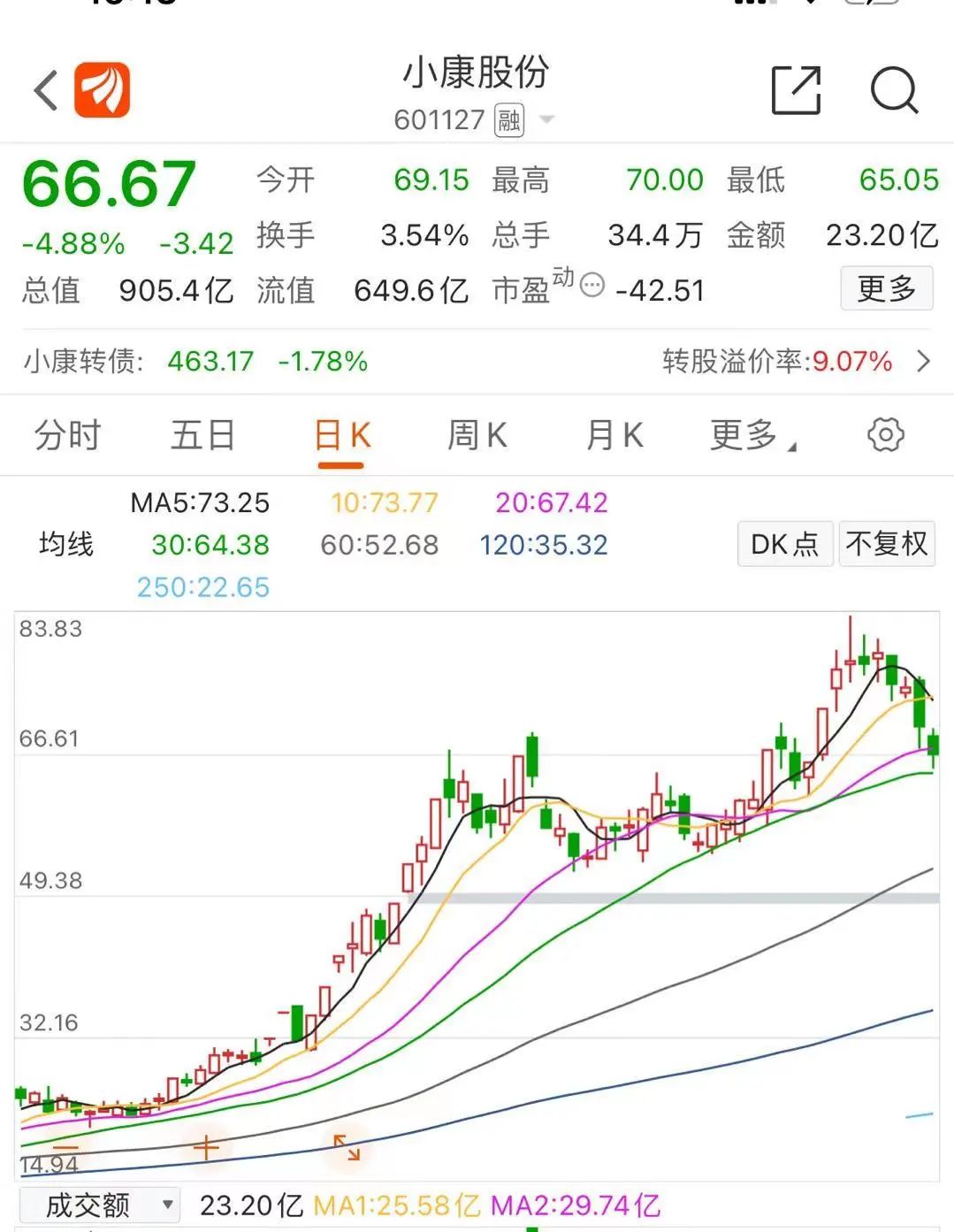Tap the 不复权 adjustment button

tap(886, 543)
